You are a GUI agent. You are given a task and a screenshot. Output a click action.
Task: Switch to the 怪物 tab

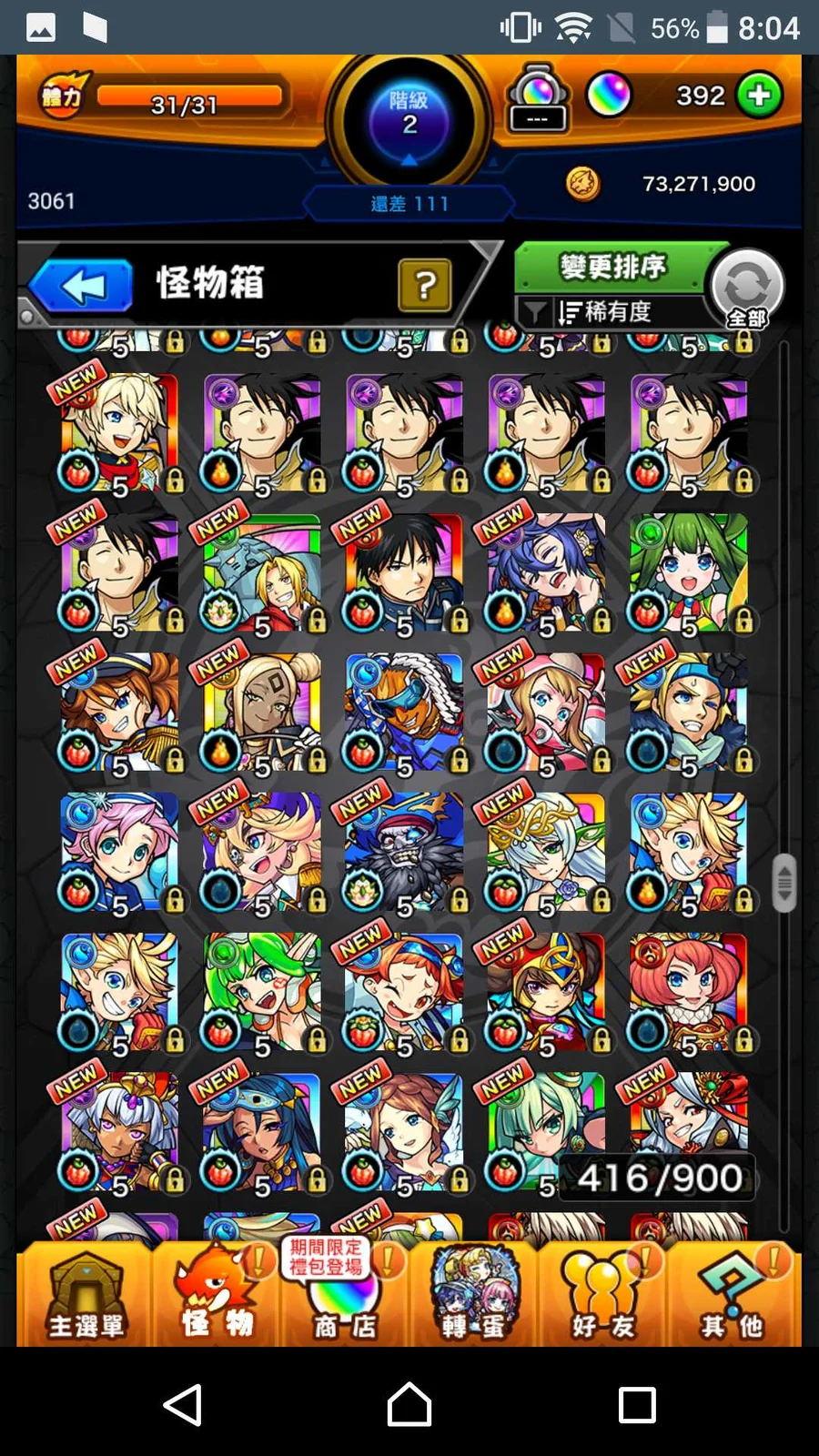(217, 1294)
